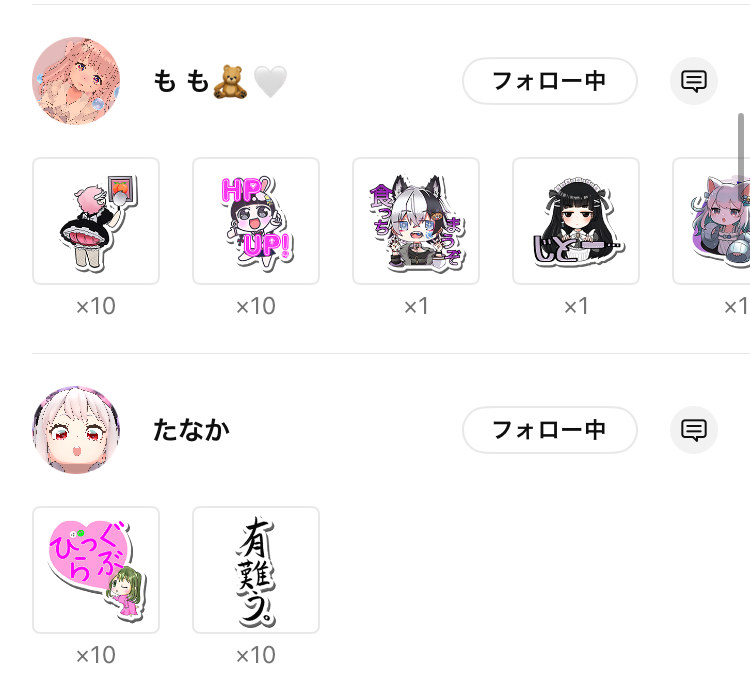Tap the フォロー中 button beside もも
The width and height of the screenshot is (750, 696).
pyautogui.click(x=549, y=81)
